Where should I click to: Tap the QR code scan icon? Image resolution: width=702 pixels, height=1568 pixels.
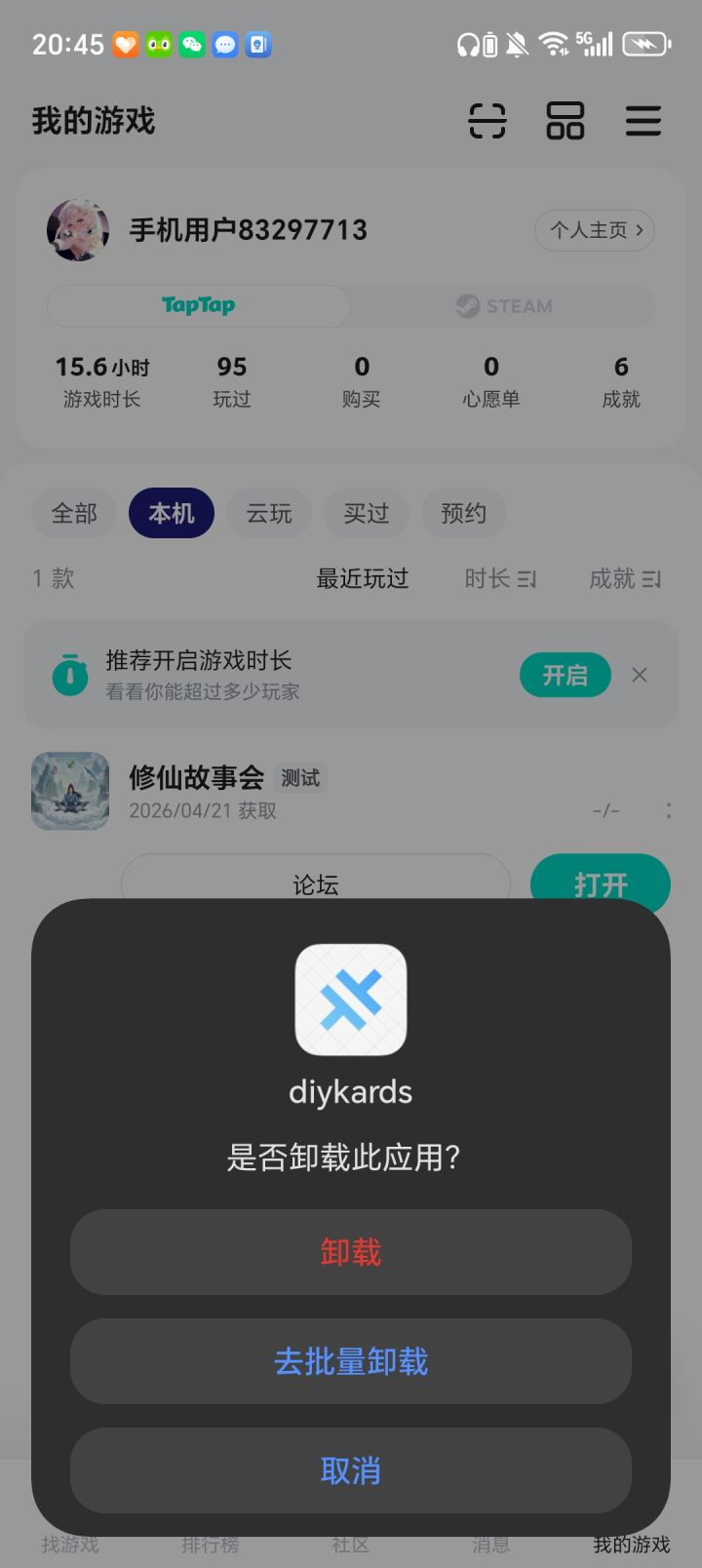[487, 121]
